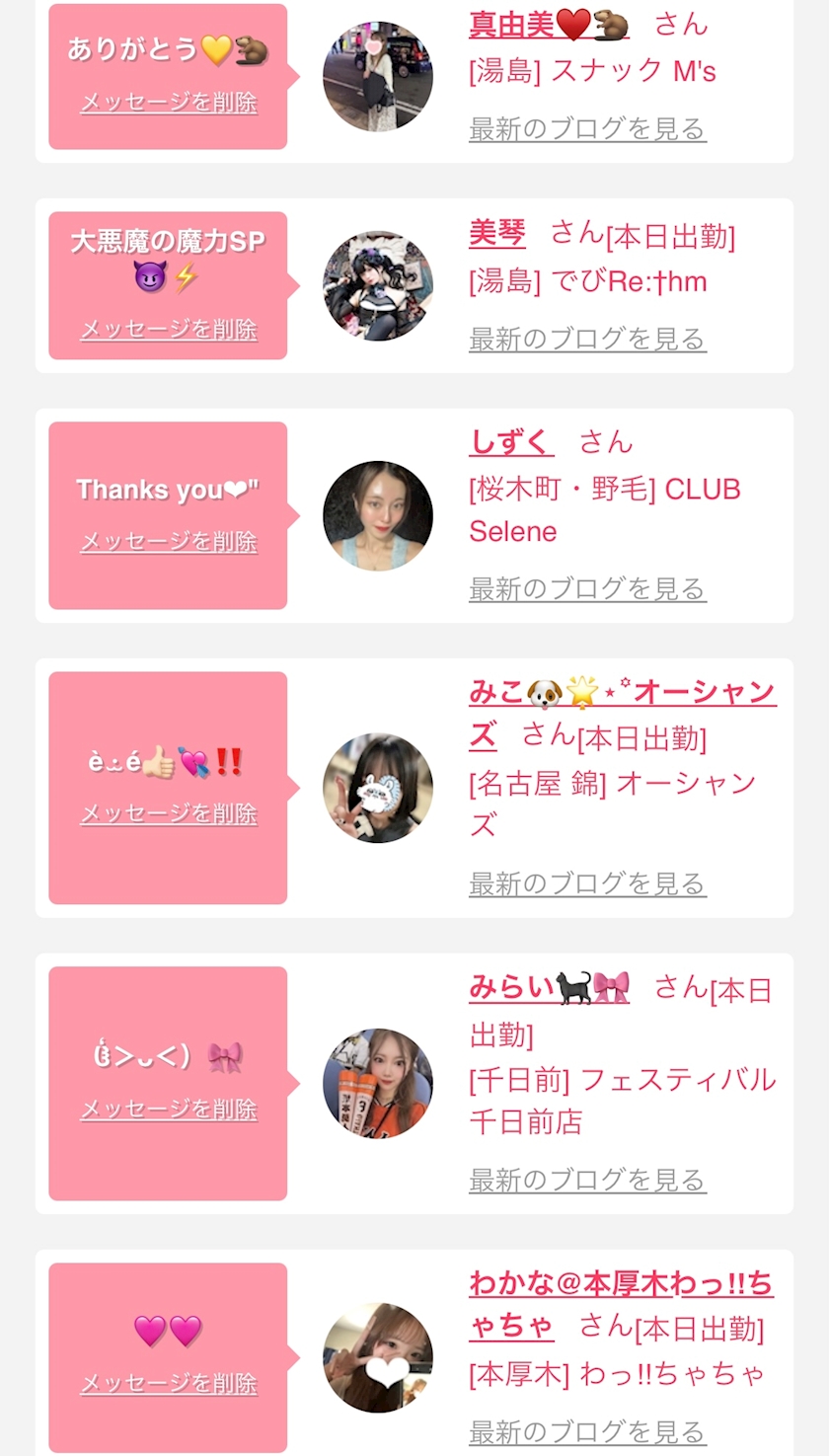Viewport: 829px width, 1456px height.
Task: Delete the ありがとう message
Action: (x=169, y=103)
